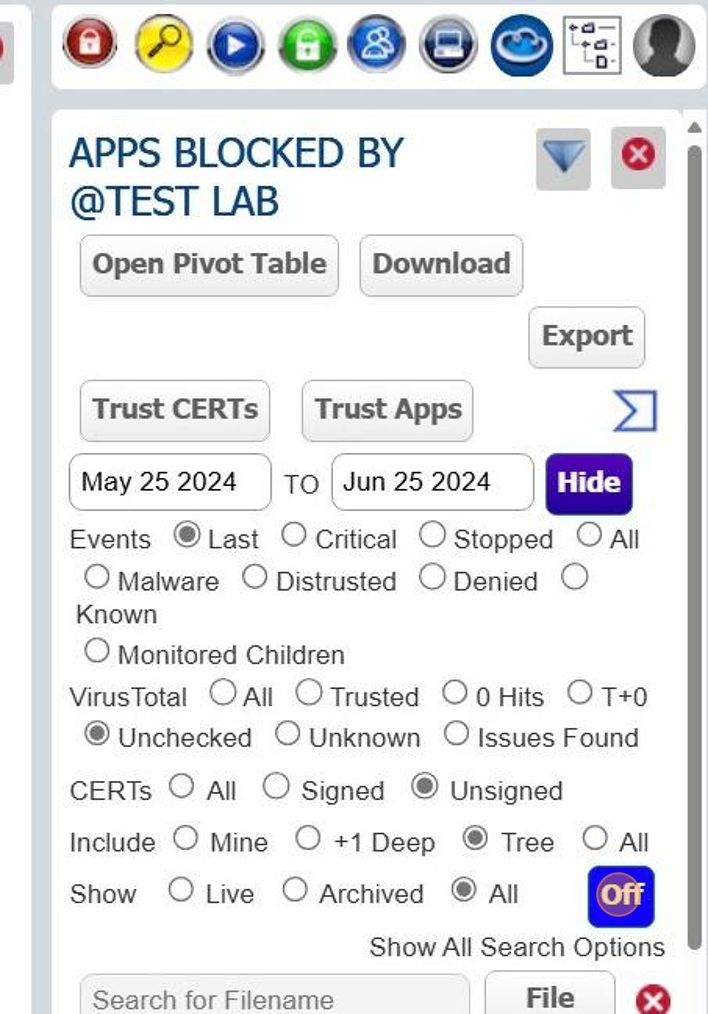Screen dimensions: 708x1014
Task: Close the Apps Blocked panel
Action: (638, 156)
